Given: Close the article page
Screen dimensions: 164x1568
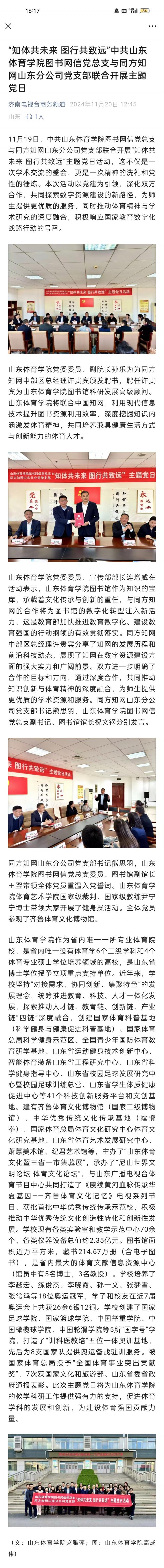Looking at the screenshot, I should click(8, 26).
